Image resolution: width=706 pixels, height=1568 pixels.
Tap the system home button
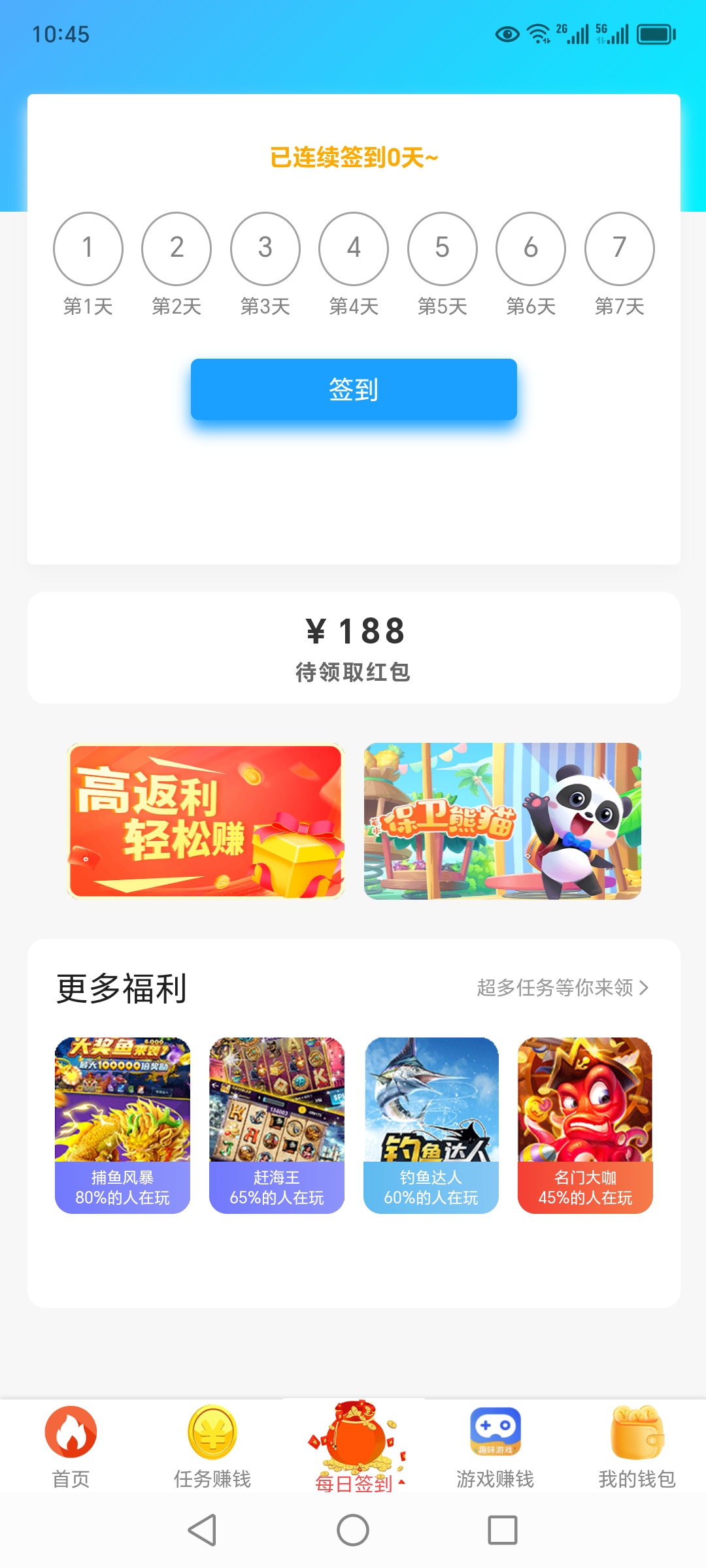tap(353, 1530)
